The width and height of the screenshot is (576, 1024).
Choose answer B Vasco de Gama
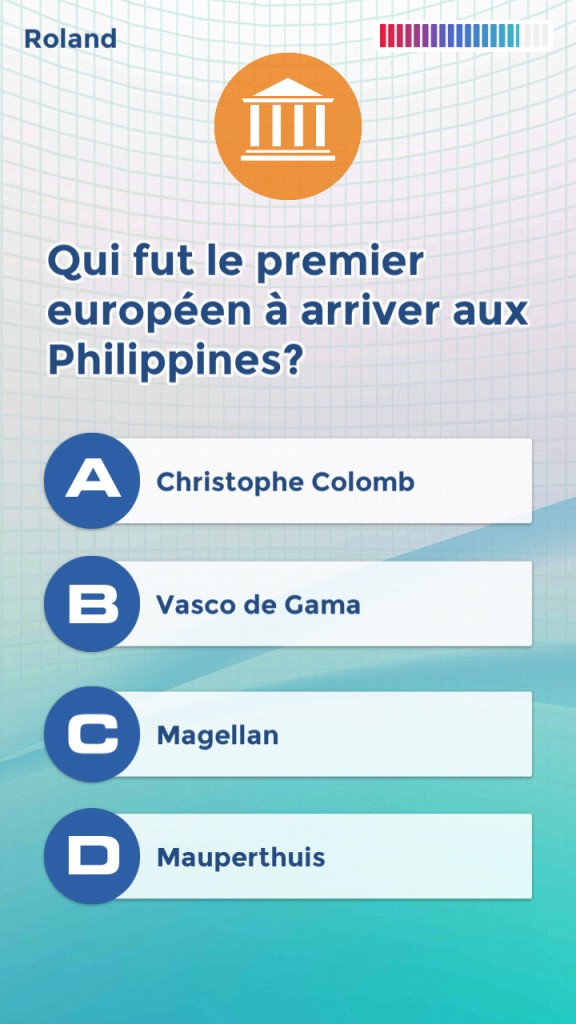tap(288, 604)
